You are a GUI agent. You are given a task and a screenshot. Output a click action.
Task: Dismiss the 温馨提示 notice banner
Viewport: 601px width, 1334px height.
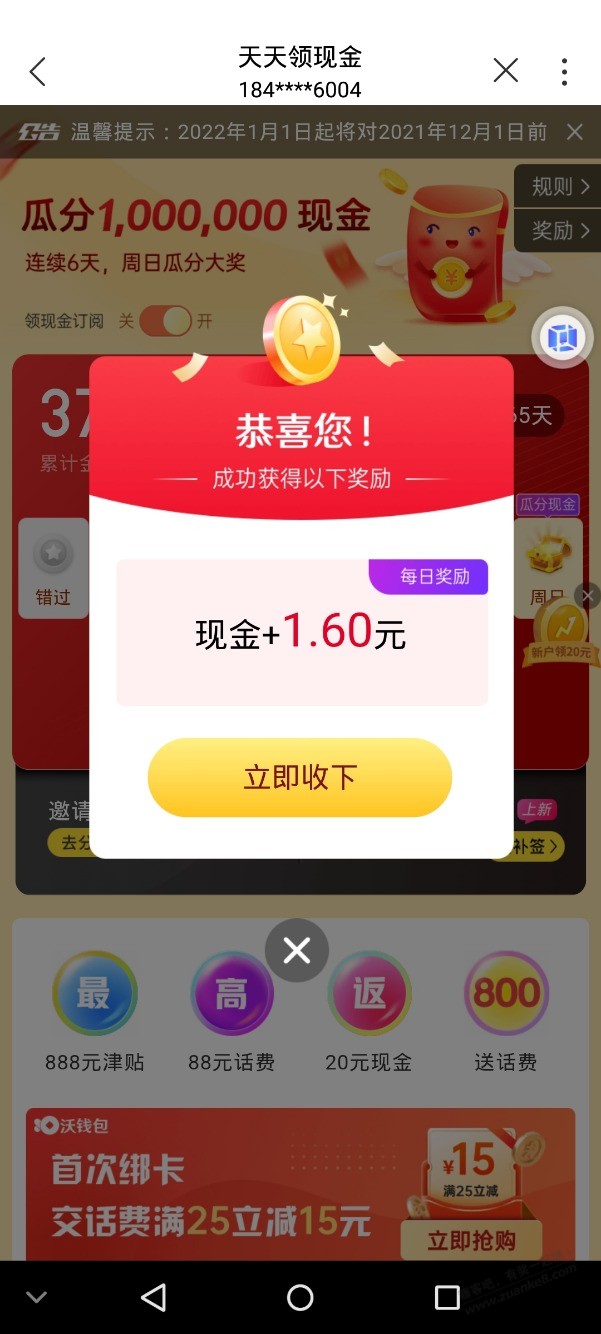(x=574, y=131)
